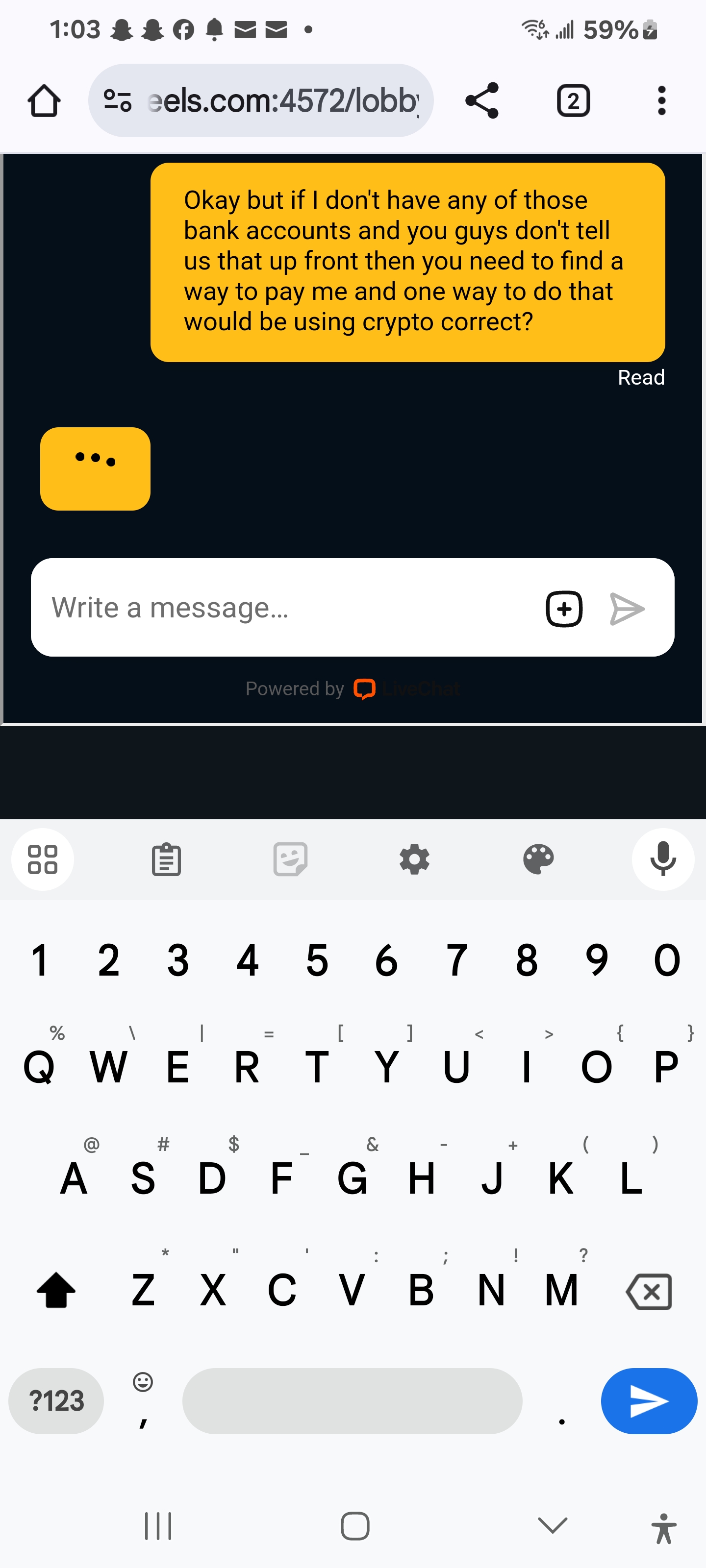Focus the Write a message field
Screen dimensions: 706x1568
pos(286,608)
